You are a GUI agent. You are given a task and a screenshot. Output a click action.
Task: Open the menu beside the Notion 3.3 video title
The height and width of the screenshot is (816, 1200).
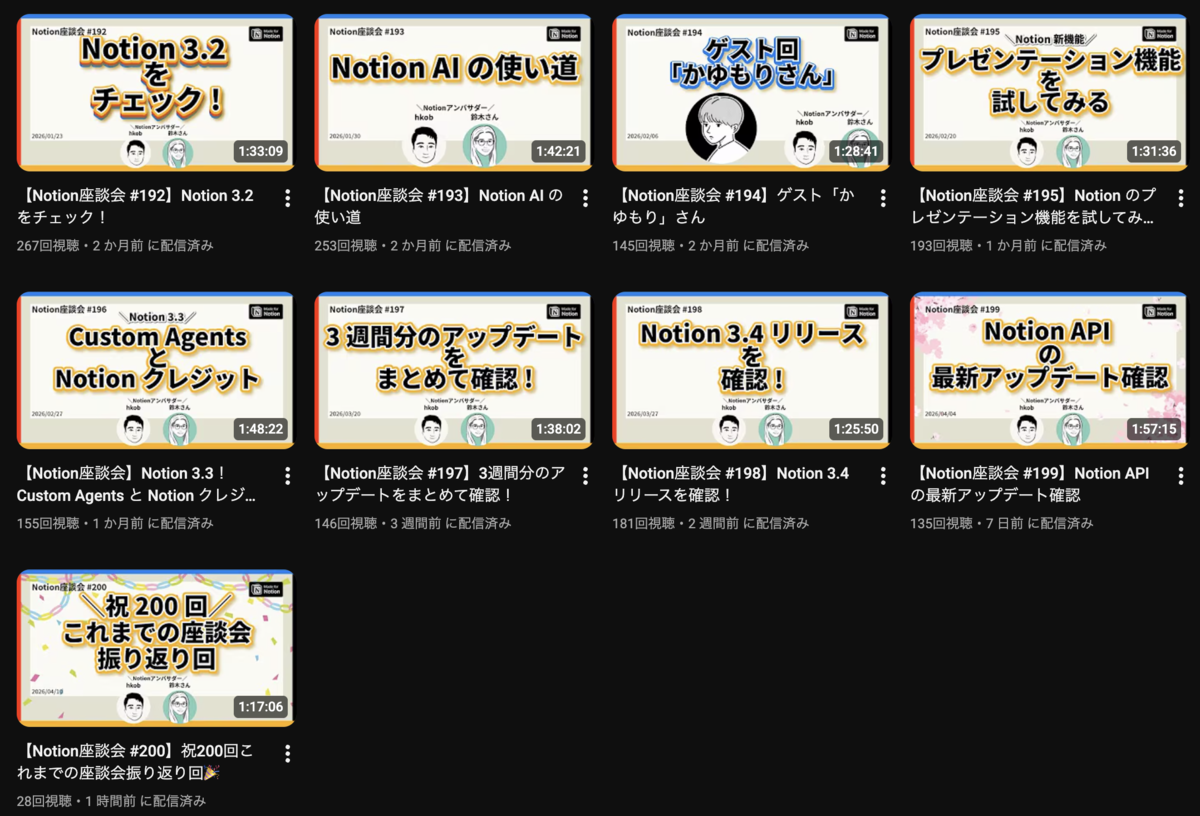(x=287, y=476)
